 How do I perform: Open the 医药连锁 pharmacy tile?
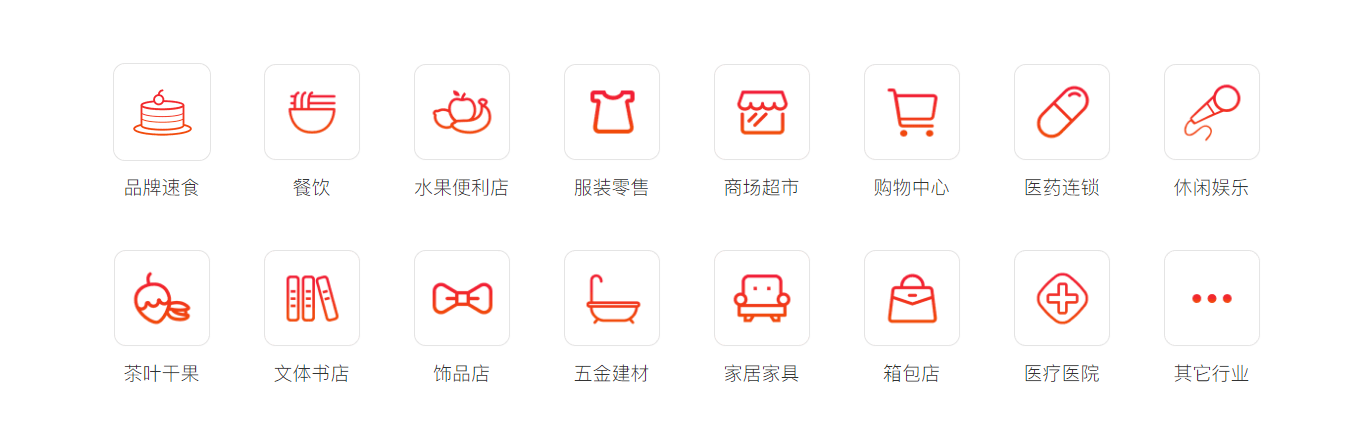1062,112
